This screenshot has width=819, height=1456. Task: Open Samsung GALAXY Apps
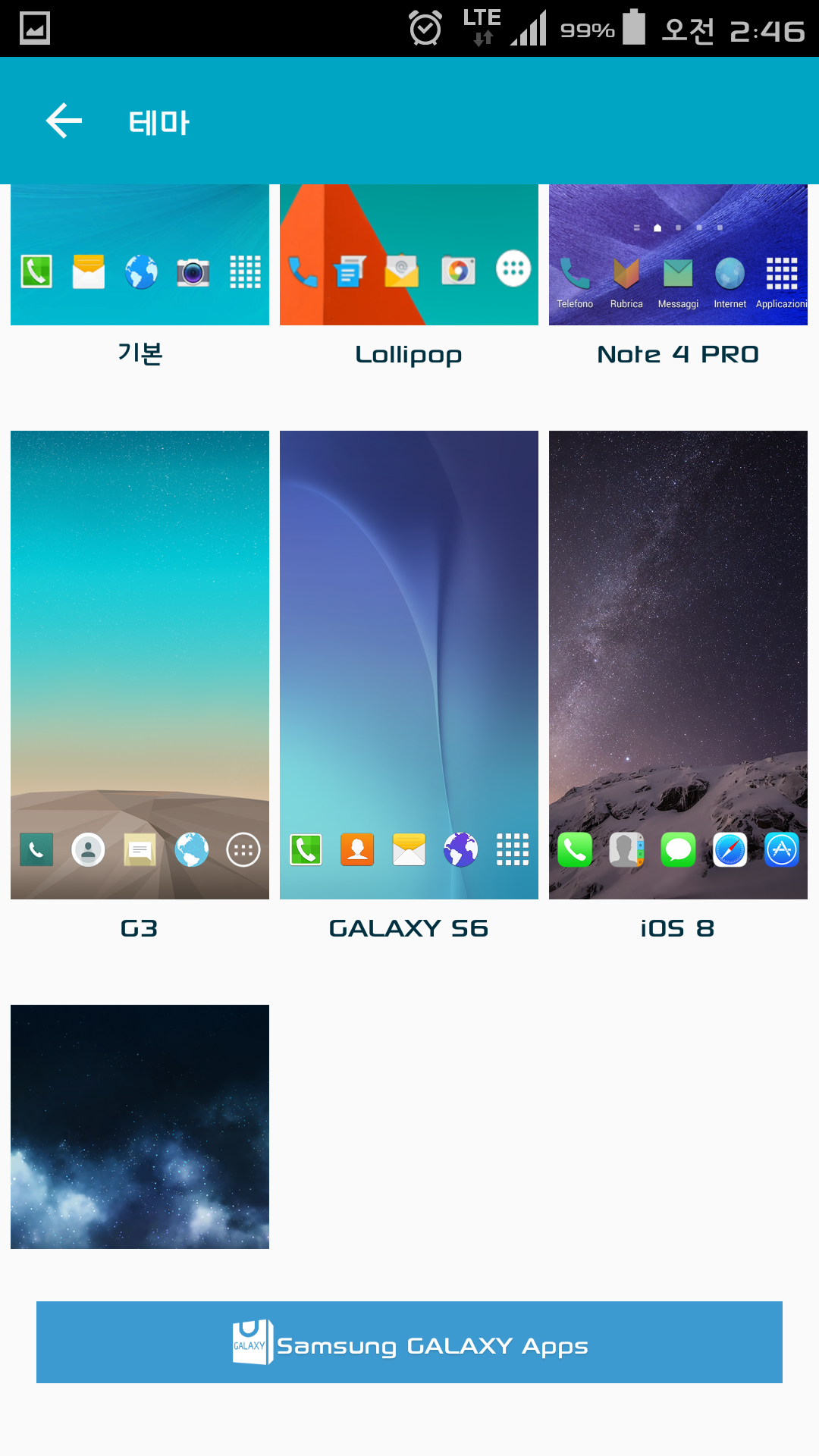point(409,1342)
